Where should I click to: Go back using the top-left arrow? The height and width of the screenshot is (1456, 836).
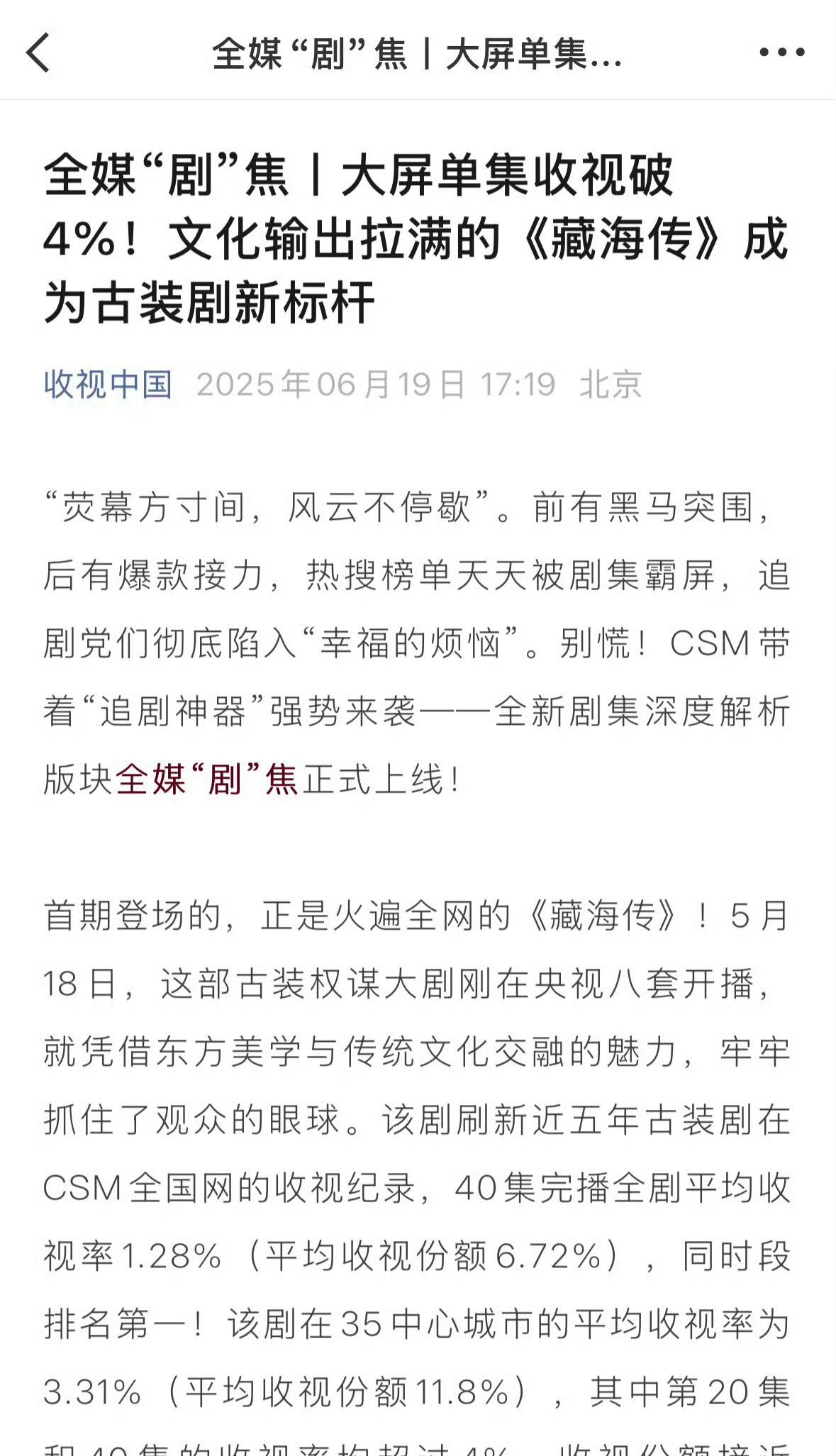click(x=38, y=52)
